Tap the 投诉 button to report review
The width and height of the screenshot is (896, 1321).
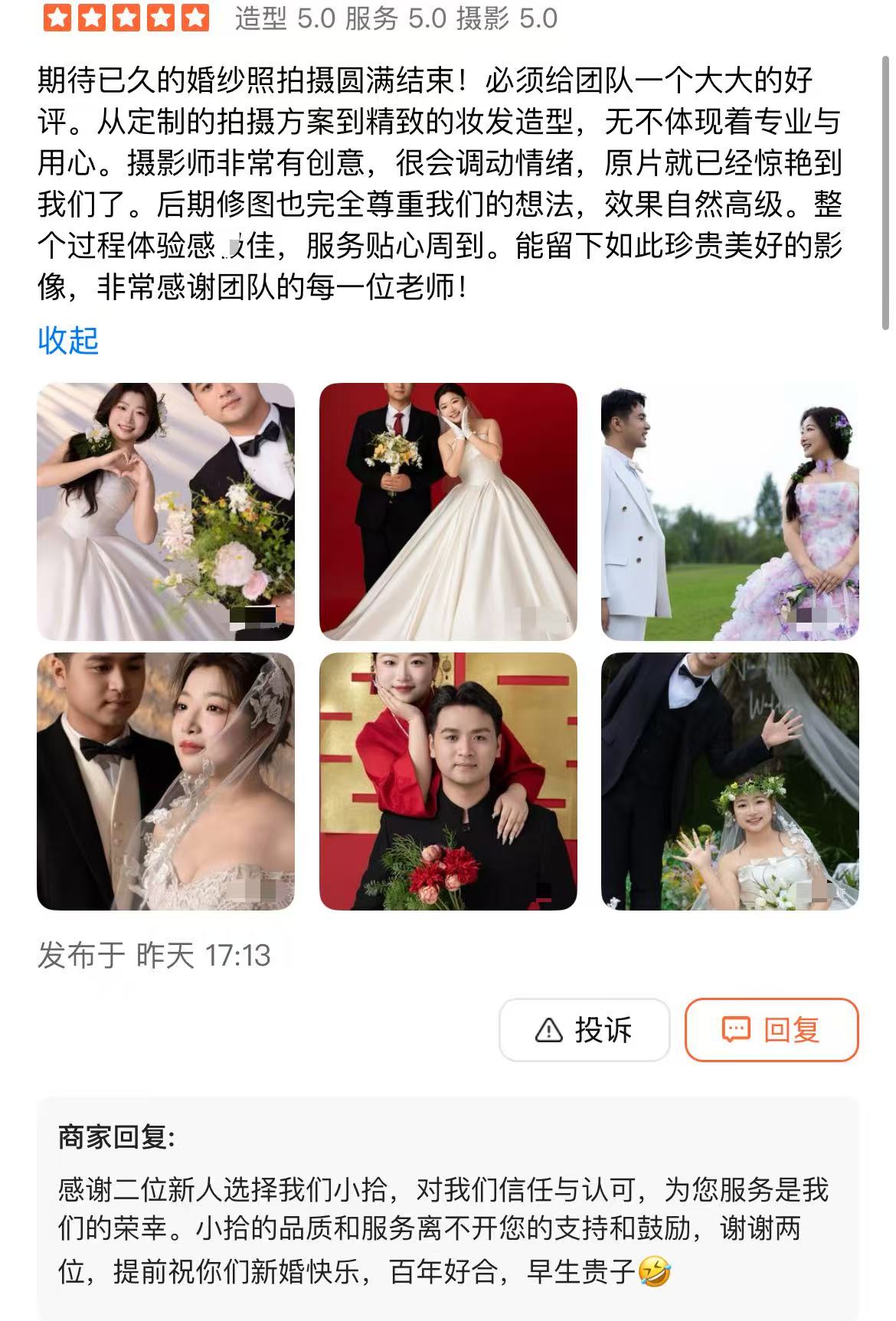pos(584,1030)
